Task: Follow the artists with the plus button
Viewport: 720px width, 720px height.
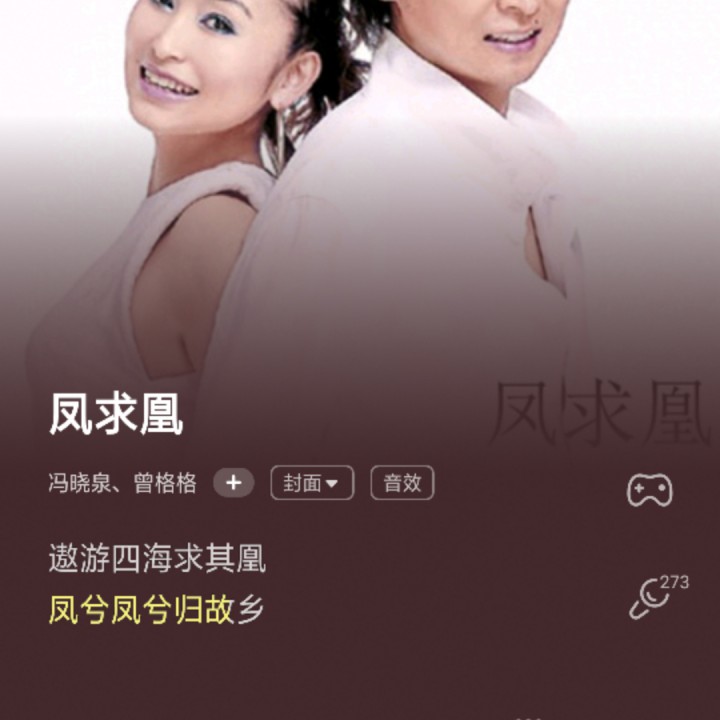Action: tap(233, 484)
